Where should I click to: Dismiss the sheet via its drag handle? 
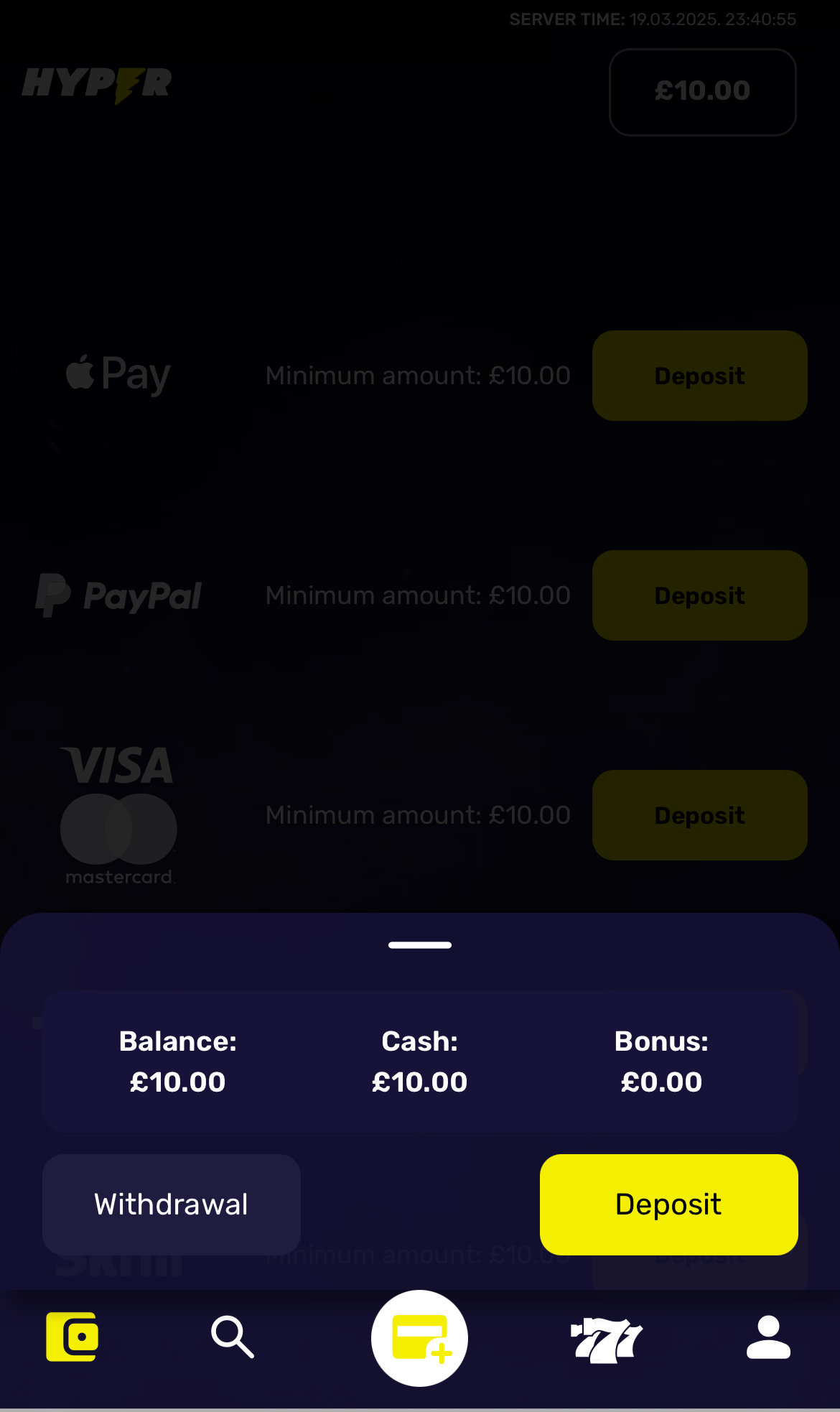(419, 945)
